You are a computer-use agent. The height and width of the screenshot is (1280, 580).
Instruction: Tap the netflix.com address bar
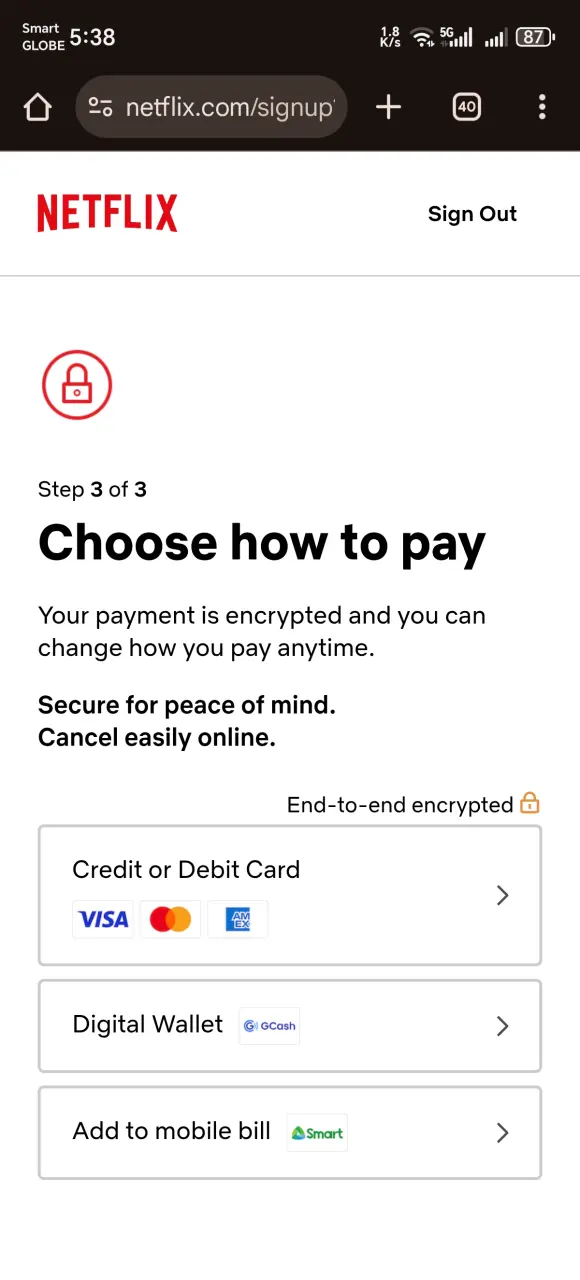[x=229, y=107]
